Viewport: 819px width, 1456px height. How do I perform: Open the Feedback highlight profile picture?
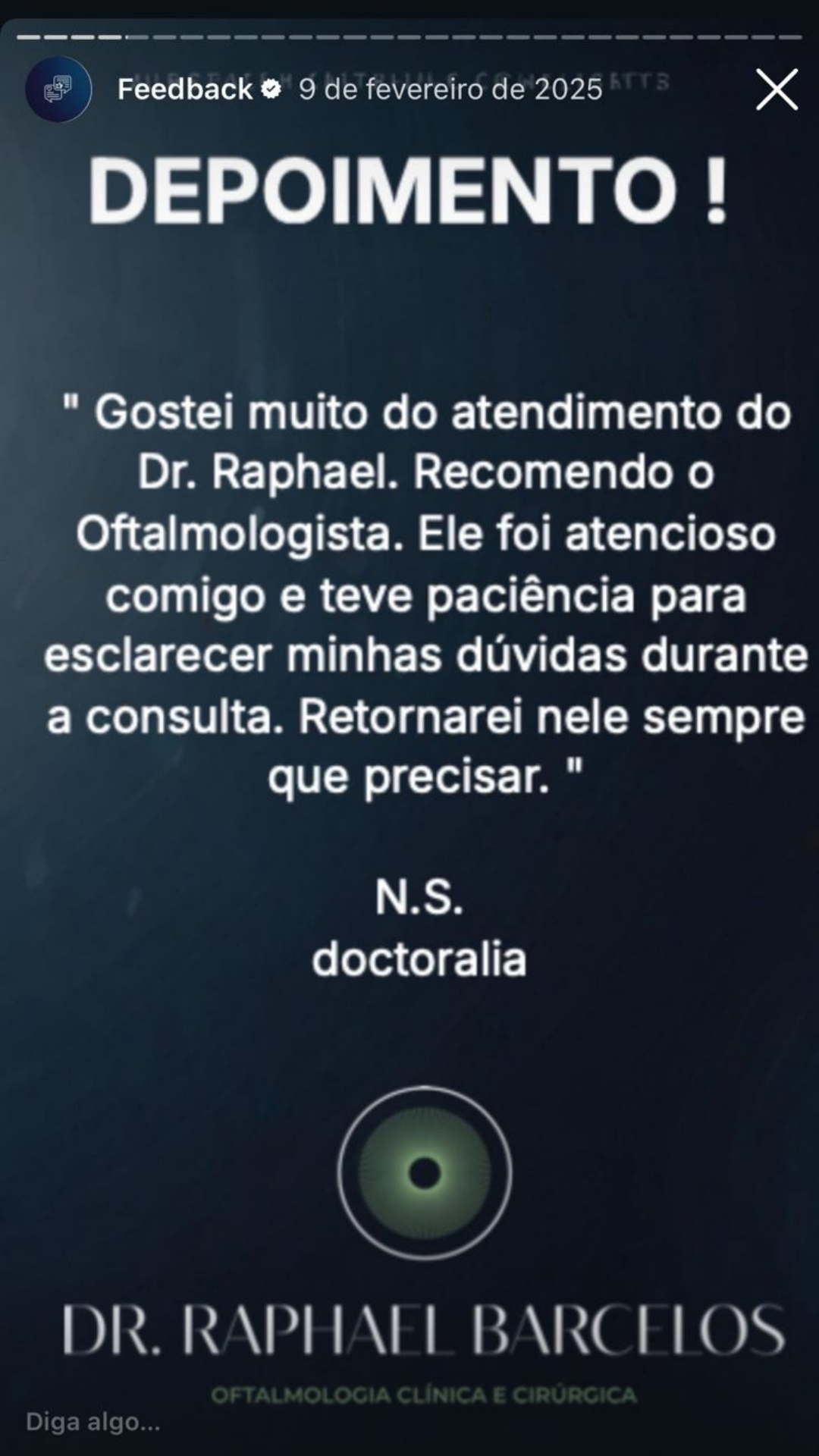[x=58, y=89]
